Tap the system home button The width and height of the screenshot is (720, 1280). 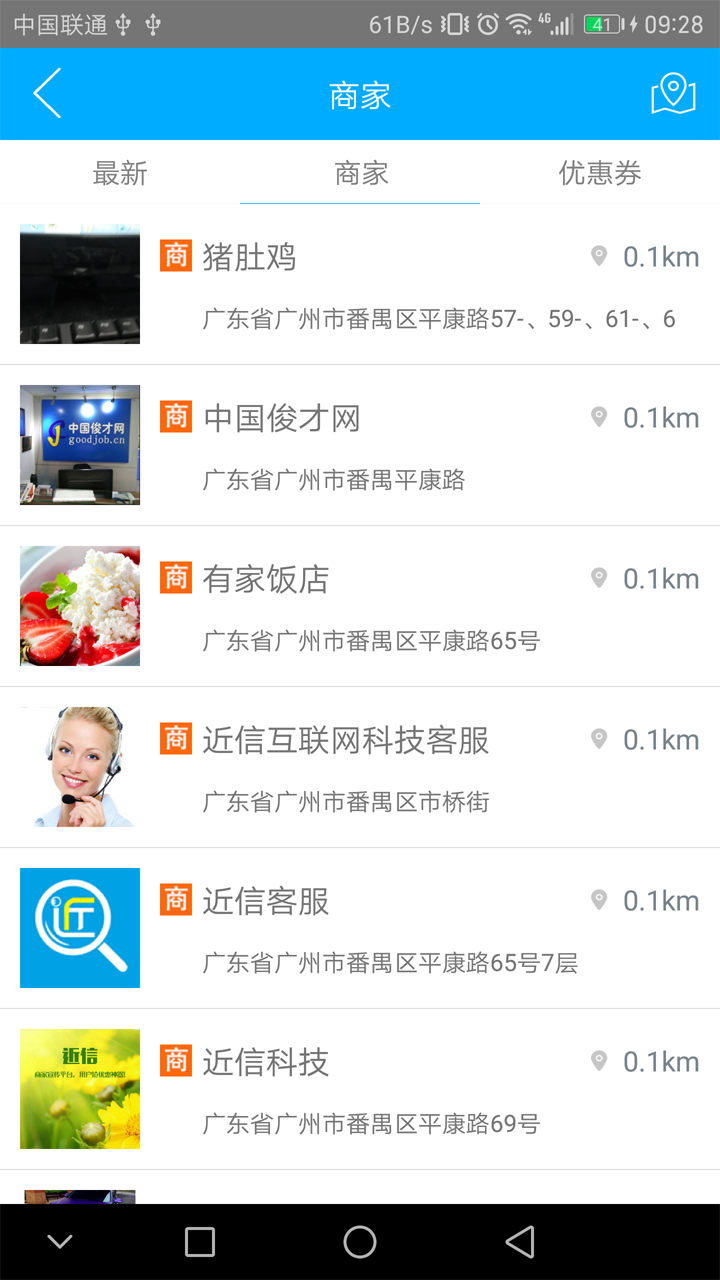[360, 1242]
